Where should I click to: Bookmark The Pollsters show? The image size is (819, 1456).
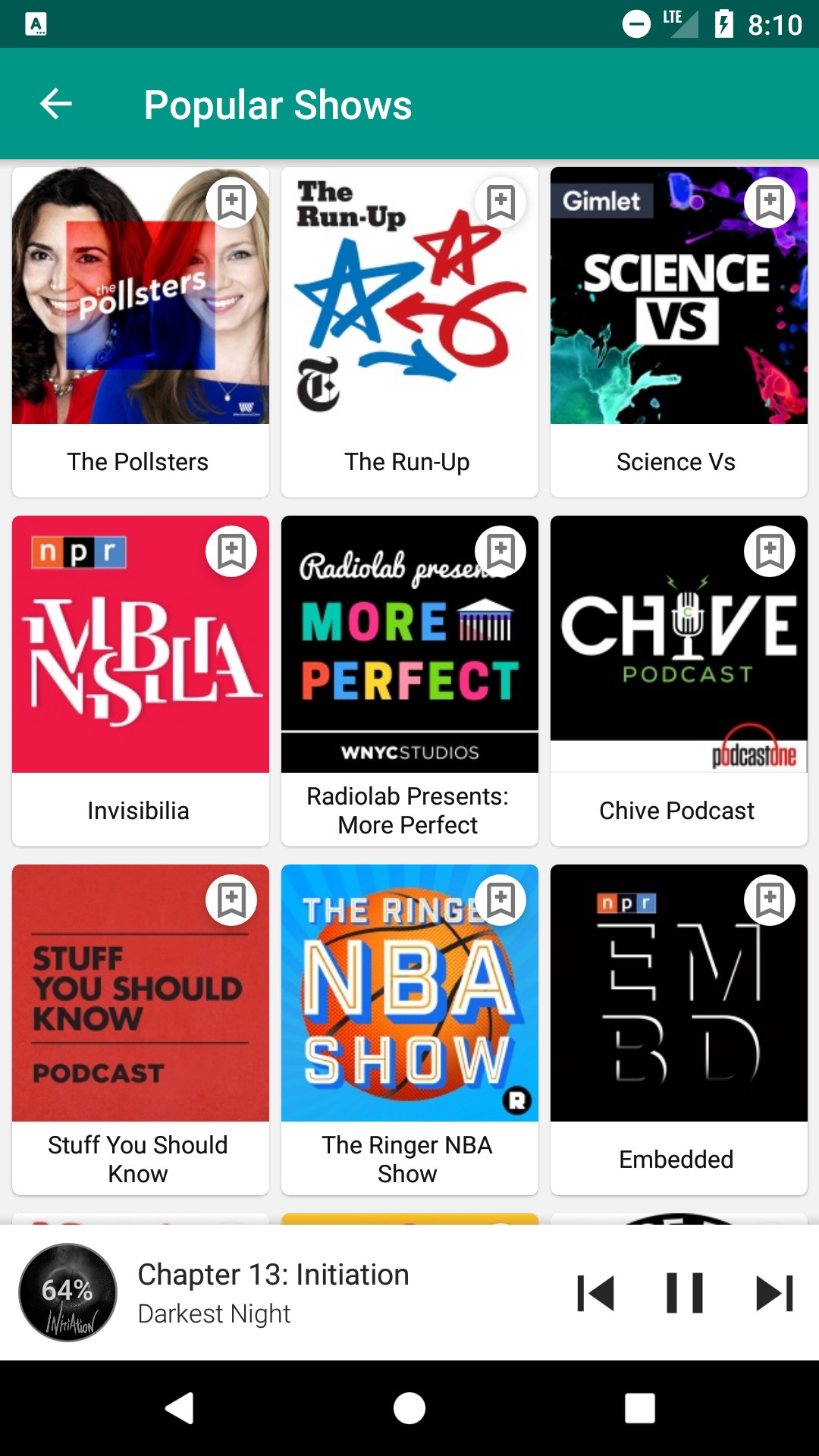[x=231, y=202]
